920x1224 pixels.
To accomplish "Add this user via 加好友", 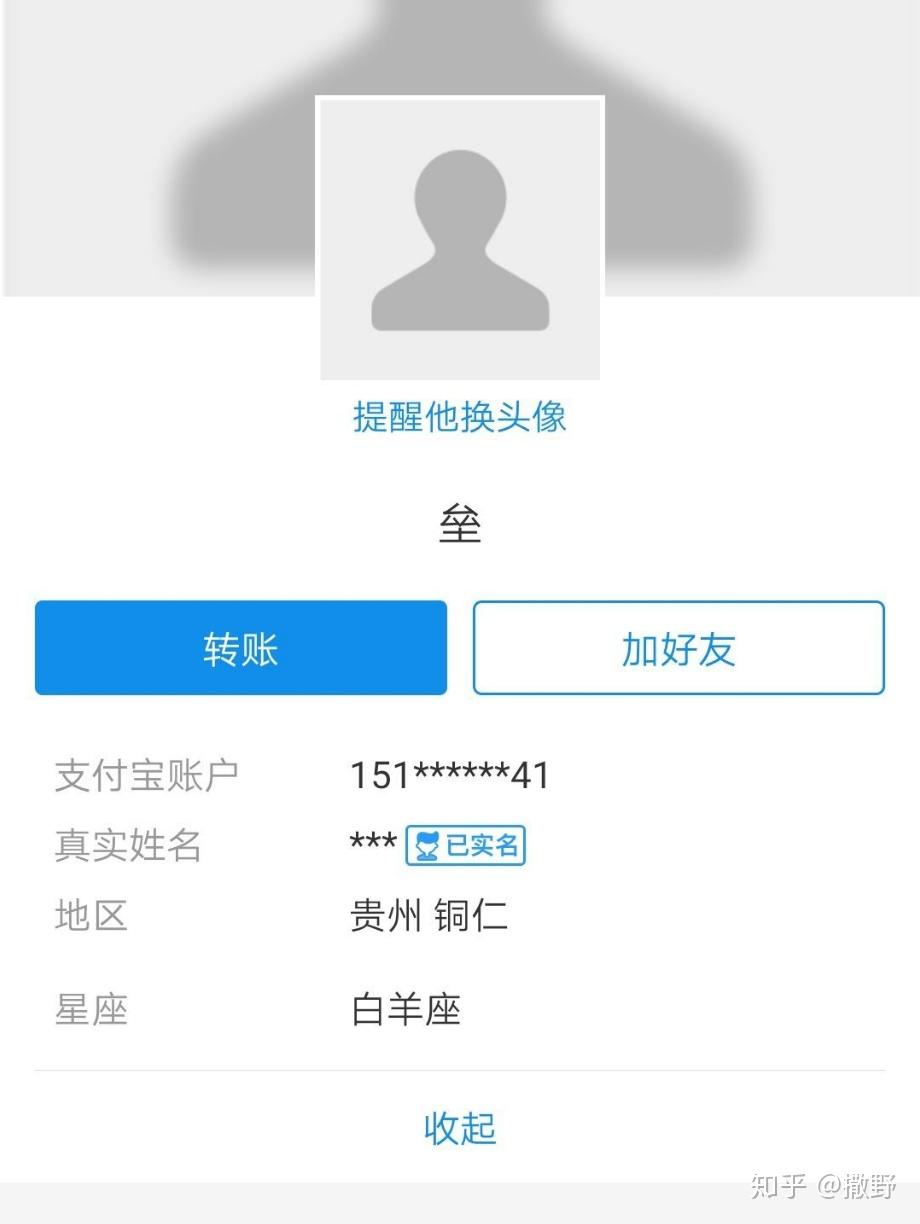I will 678,648.
